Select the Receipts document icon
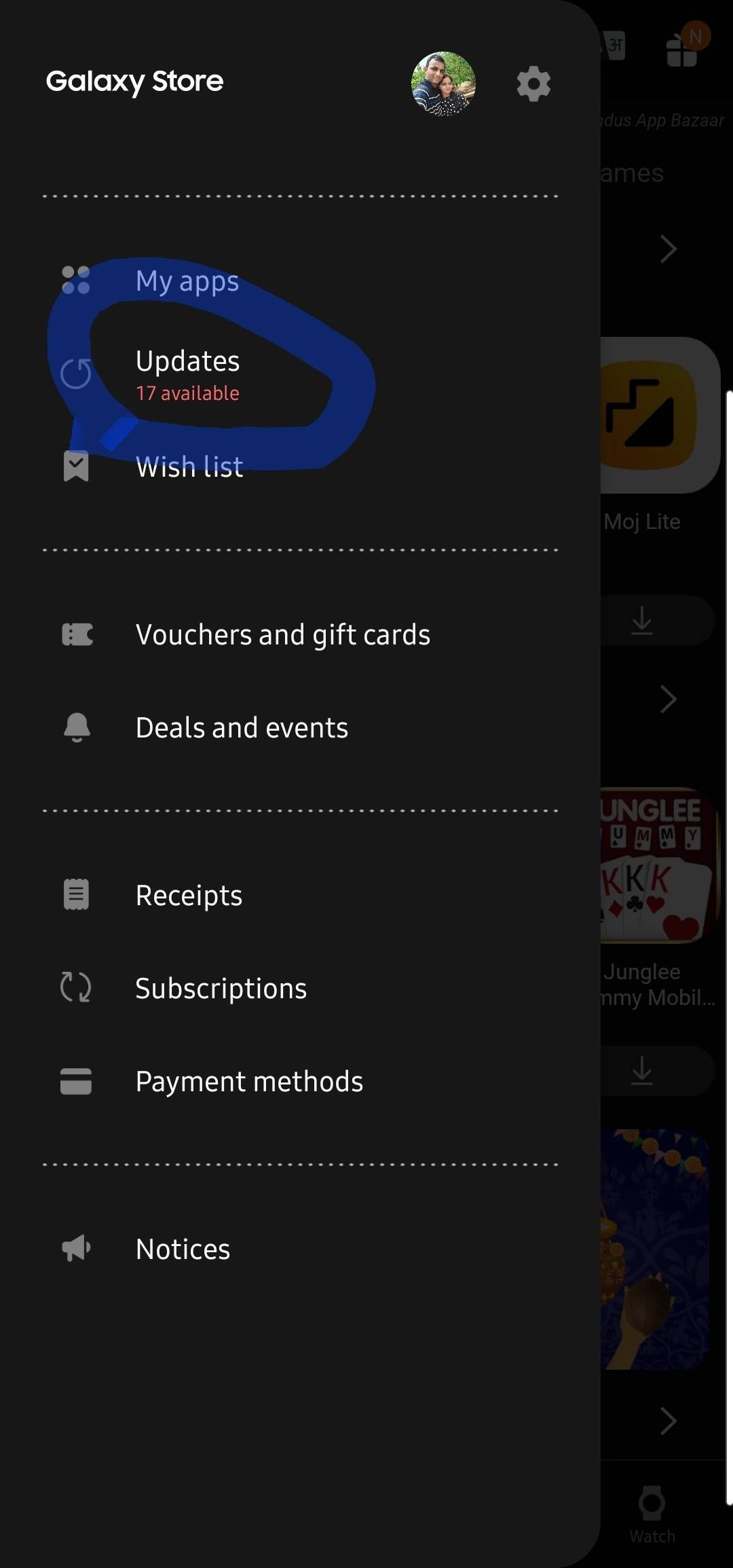733x1568 pixels. click(x=75, y=894)
